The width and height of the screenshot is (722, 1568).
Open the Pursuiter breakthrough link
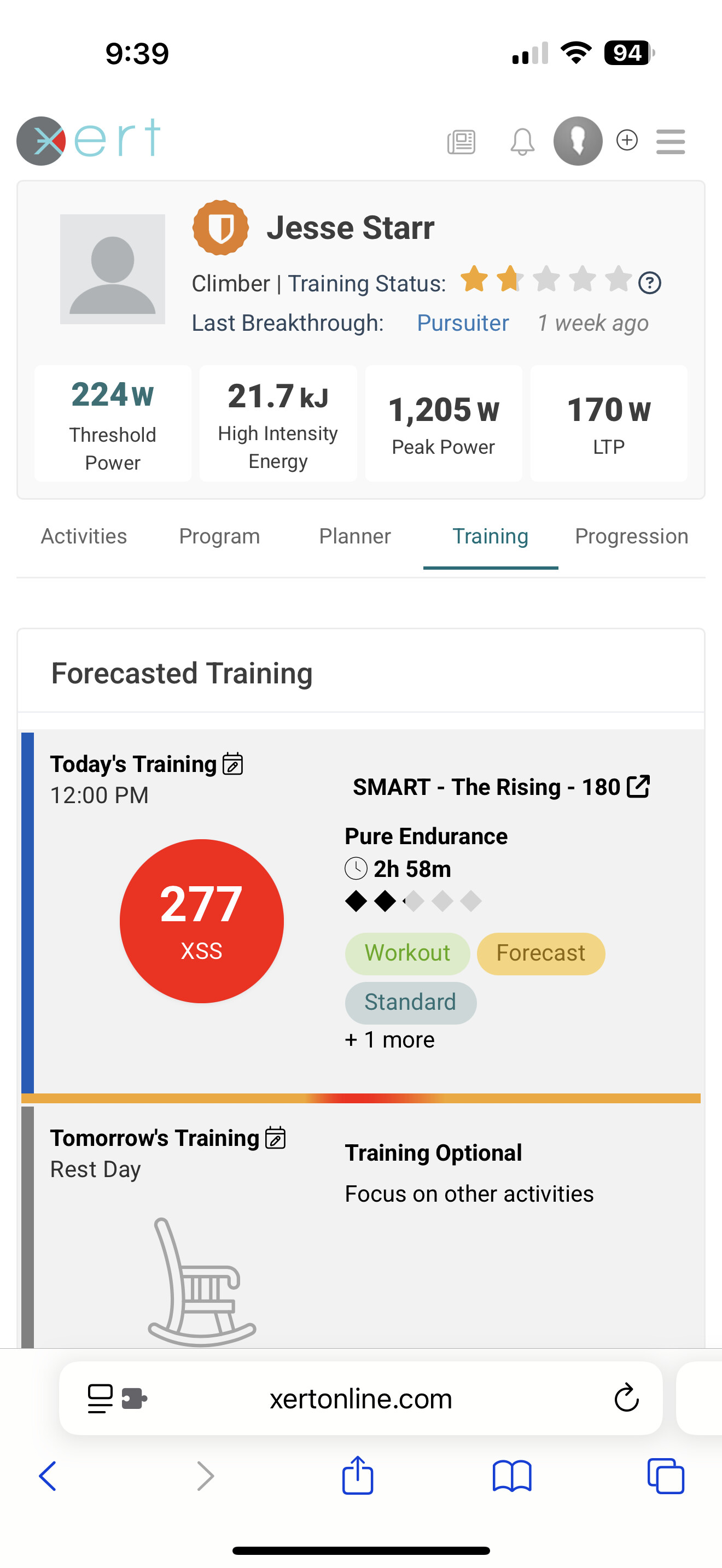463,323
